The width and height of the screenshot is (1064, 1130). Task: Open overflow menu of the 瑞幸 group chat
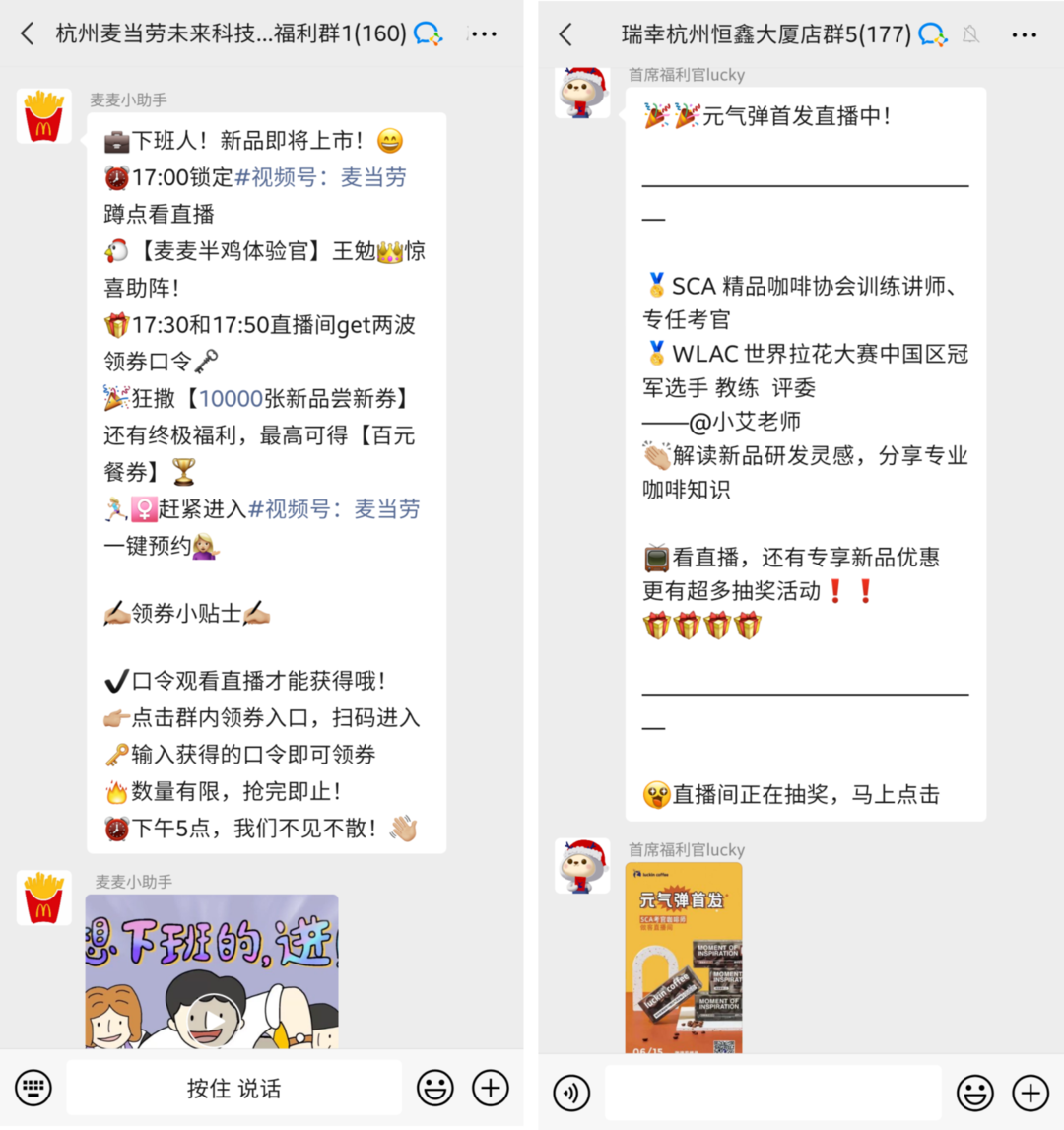1024,35
